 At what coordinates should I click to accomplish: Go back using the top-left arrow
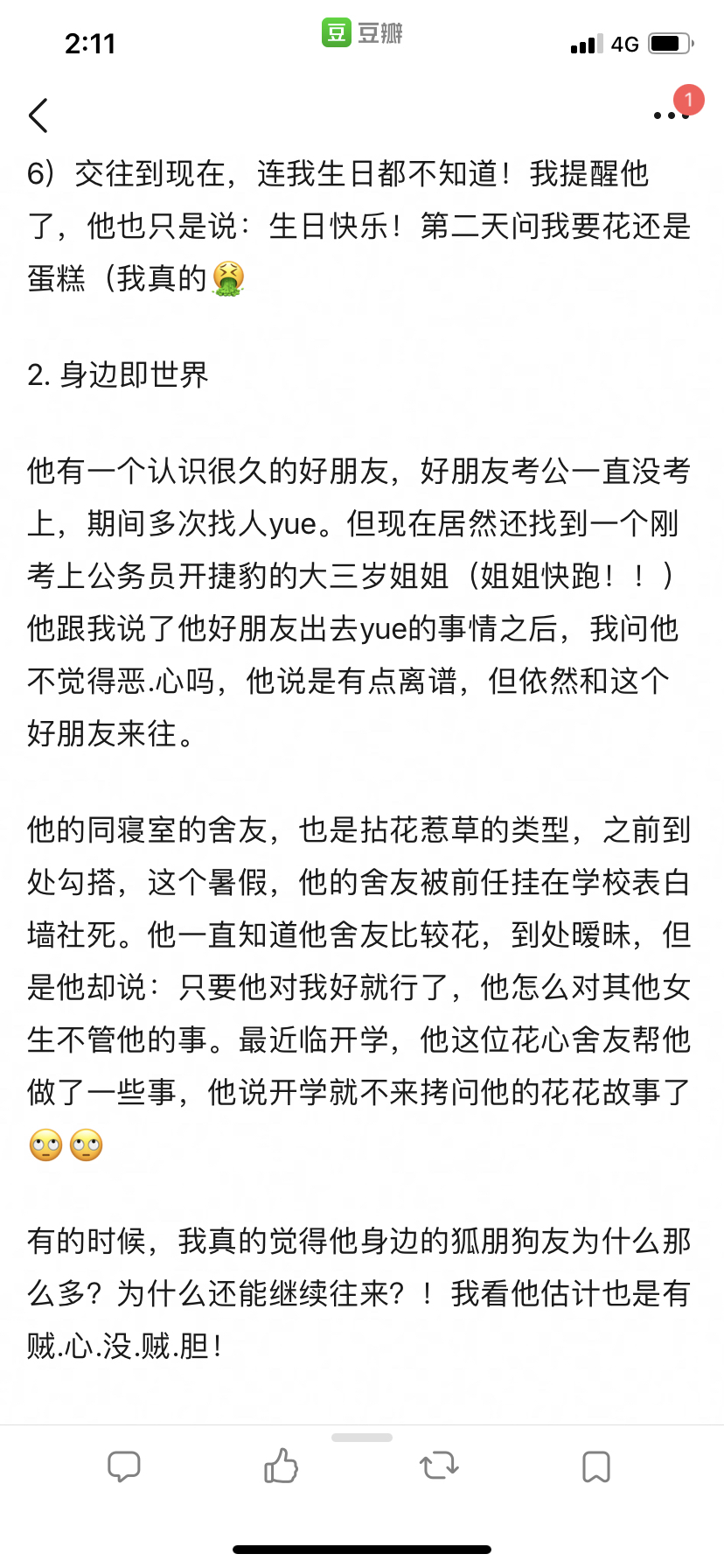click(38, 115)
